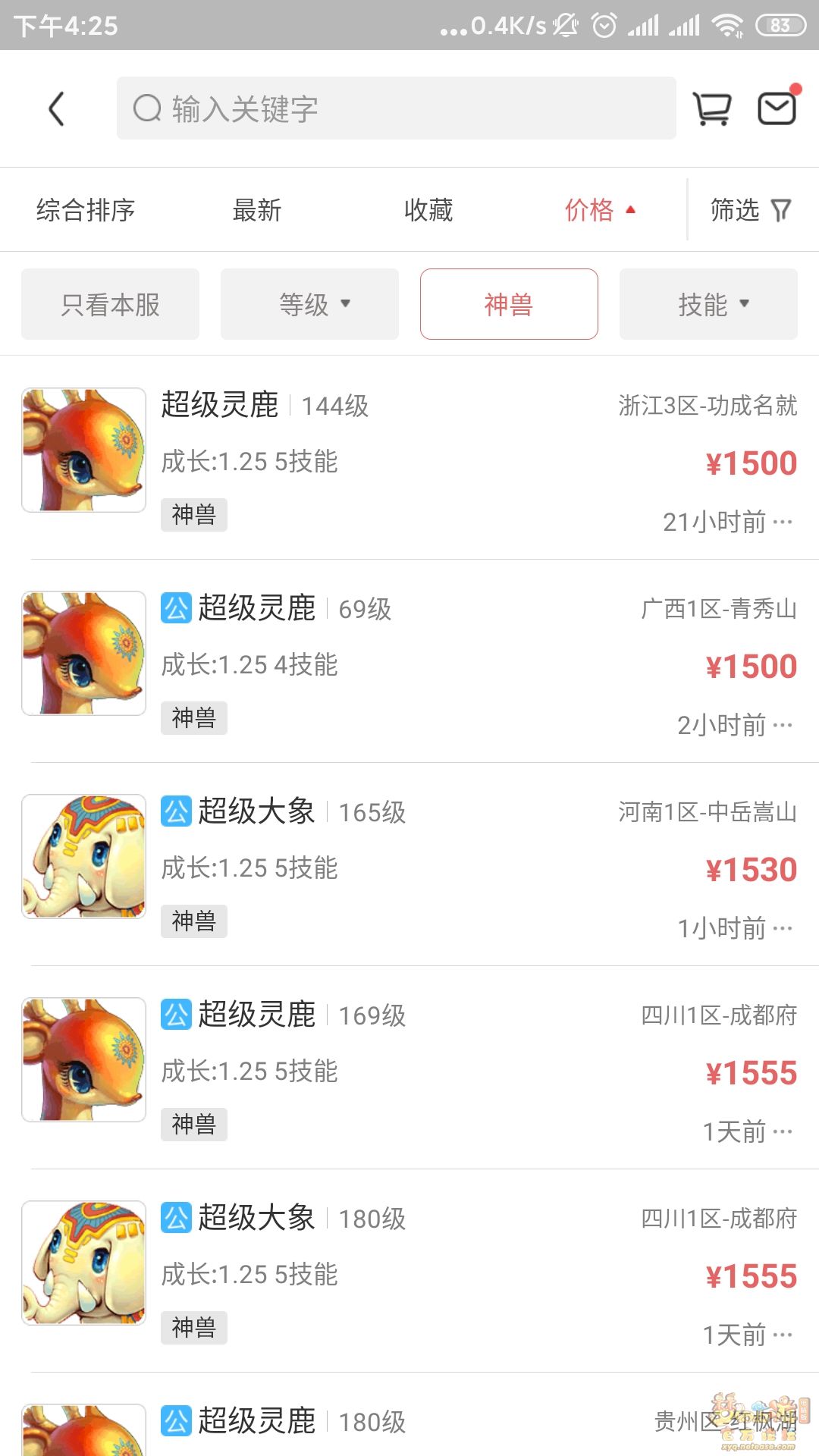Sort by 综合排序
This screenshot has width=819, height=1456.
[x=86, y=210]
